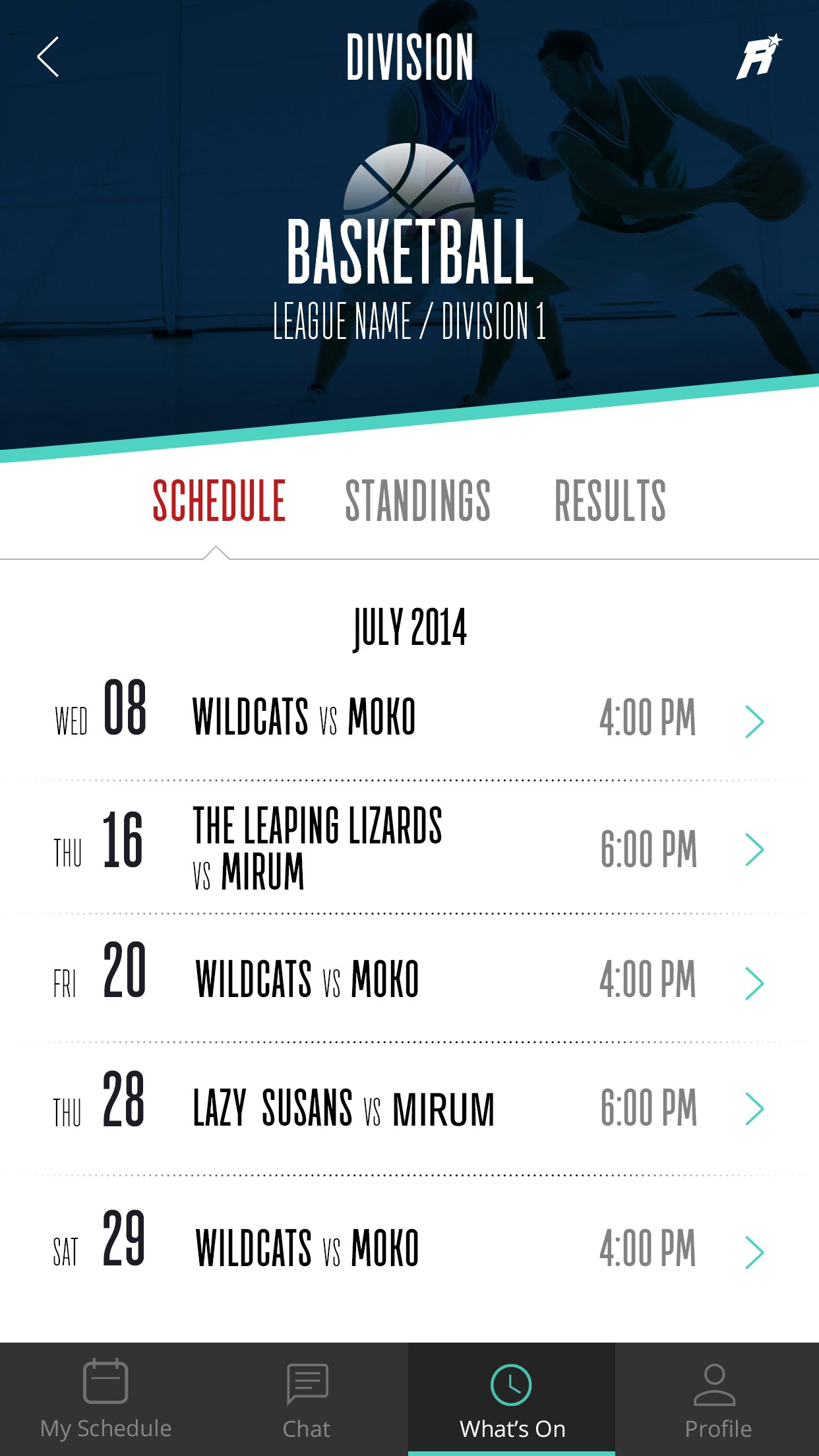Go to the Chat tab
The height and width of the screenshot is (1456, 819).
(x=307, y=1399)
